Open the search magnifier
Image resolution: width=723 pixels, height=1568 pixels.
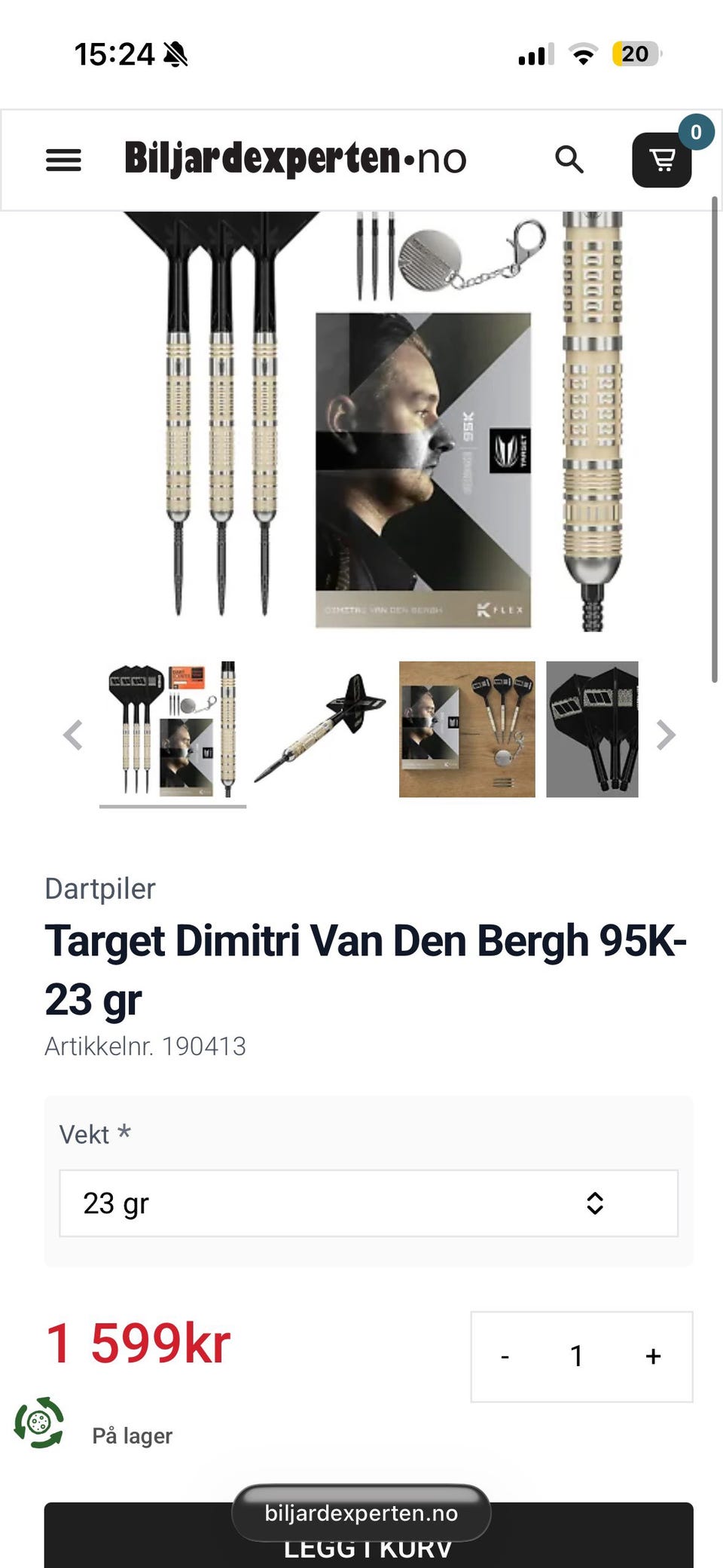point(569,160)
